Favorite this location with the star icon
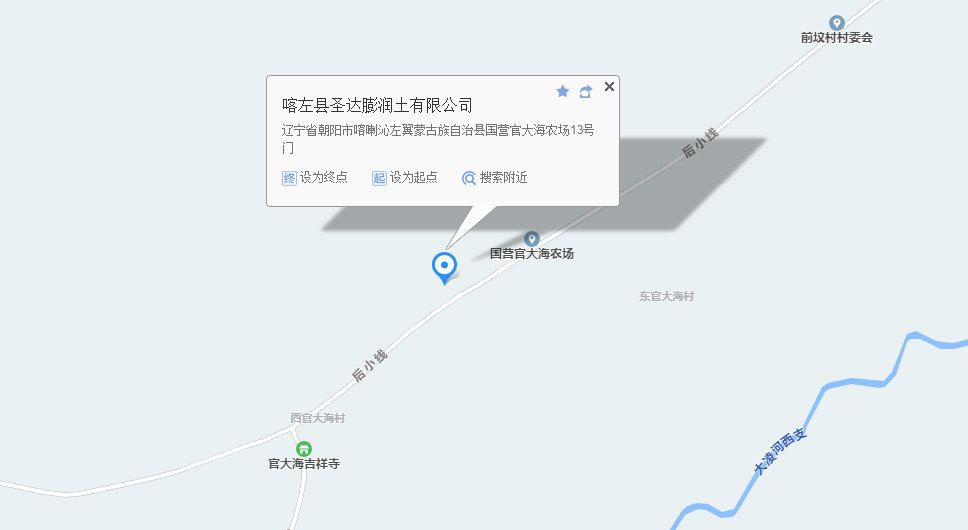The height and width of the screenshot is (530, 968). [x=562, y=91]
